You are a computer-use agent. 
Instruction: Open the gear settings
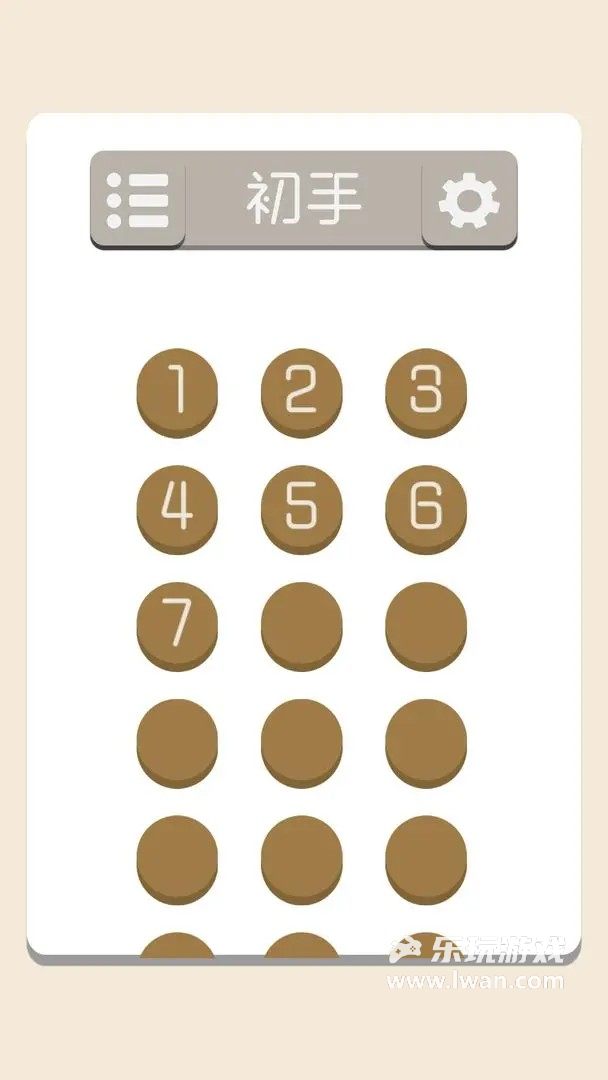(x=469, y=200)
